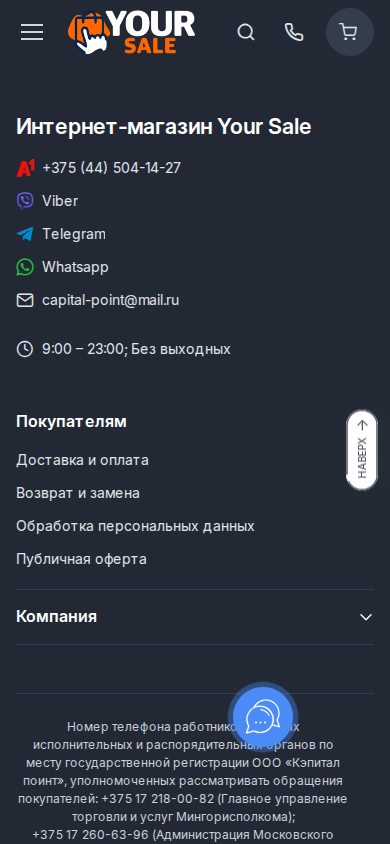Go to Your Sale home via logo
Image resolution: width=390 pixels, height=844 pixels.
[x=131, y=32]
